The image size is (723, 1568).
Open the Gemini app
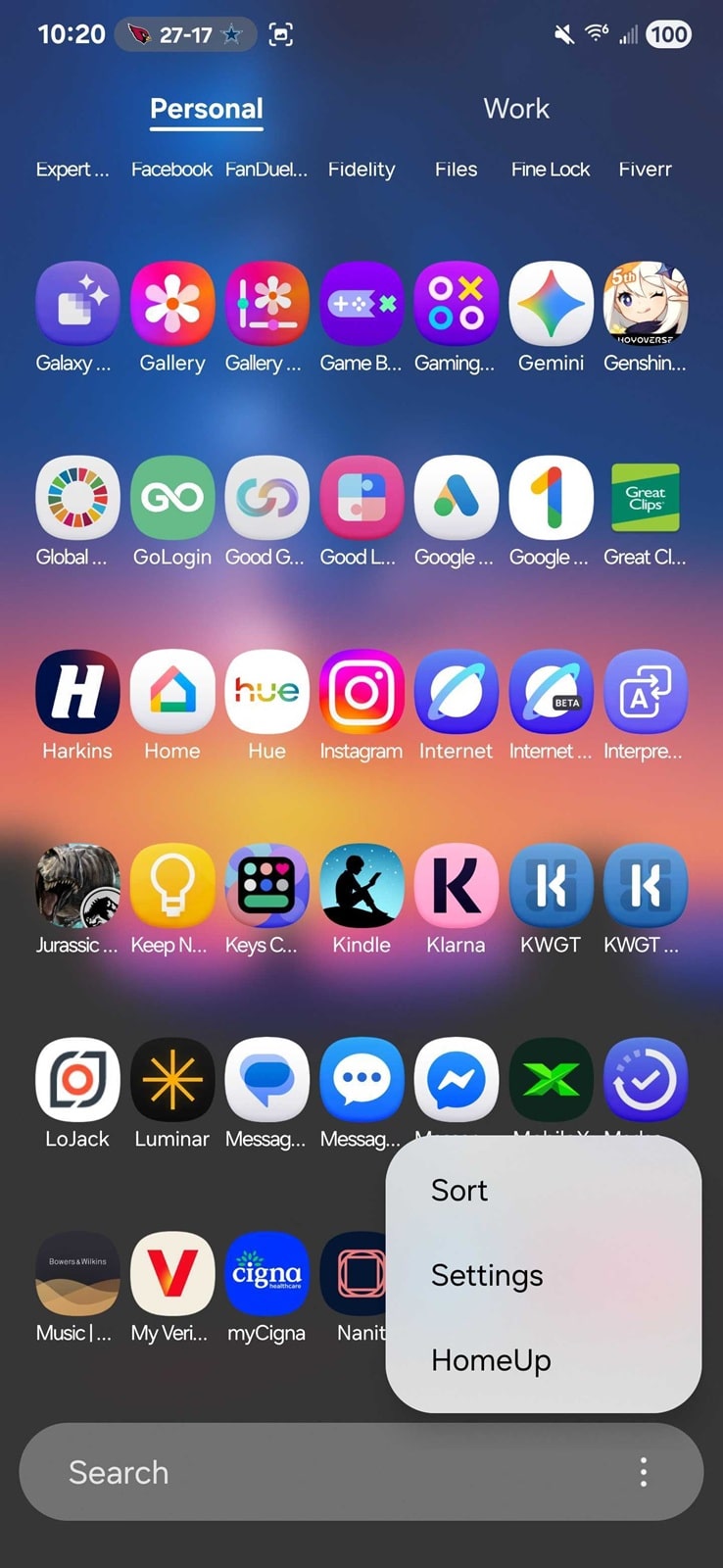(x=551, y=304)
